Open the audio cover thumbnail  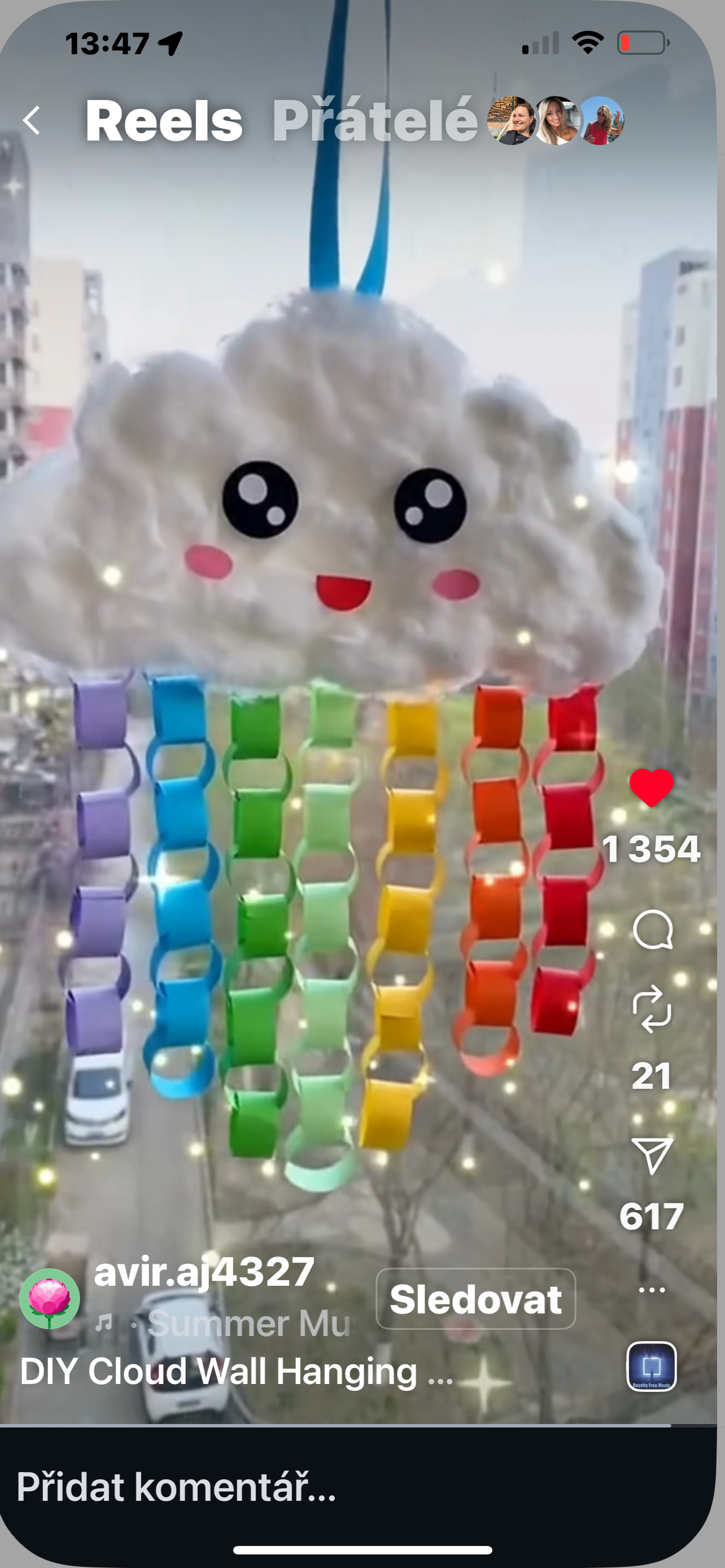(652, 1366)
